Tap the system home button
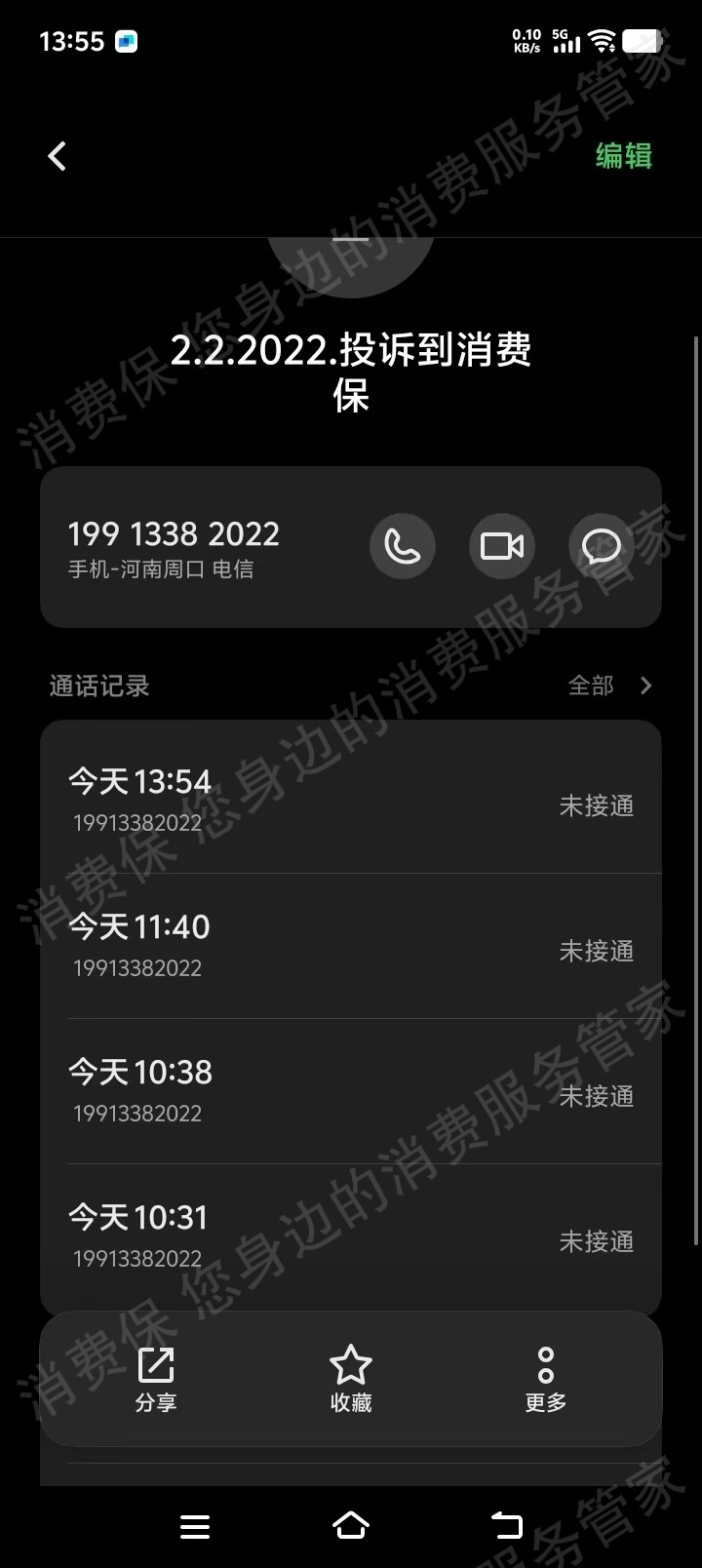The width and height of the screenshot is (702, 1568). [351, 1525]
